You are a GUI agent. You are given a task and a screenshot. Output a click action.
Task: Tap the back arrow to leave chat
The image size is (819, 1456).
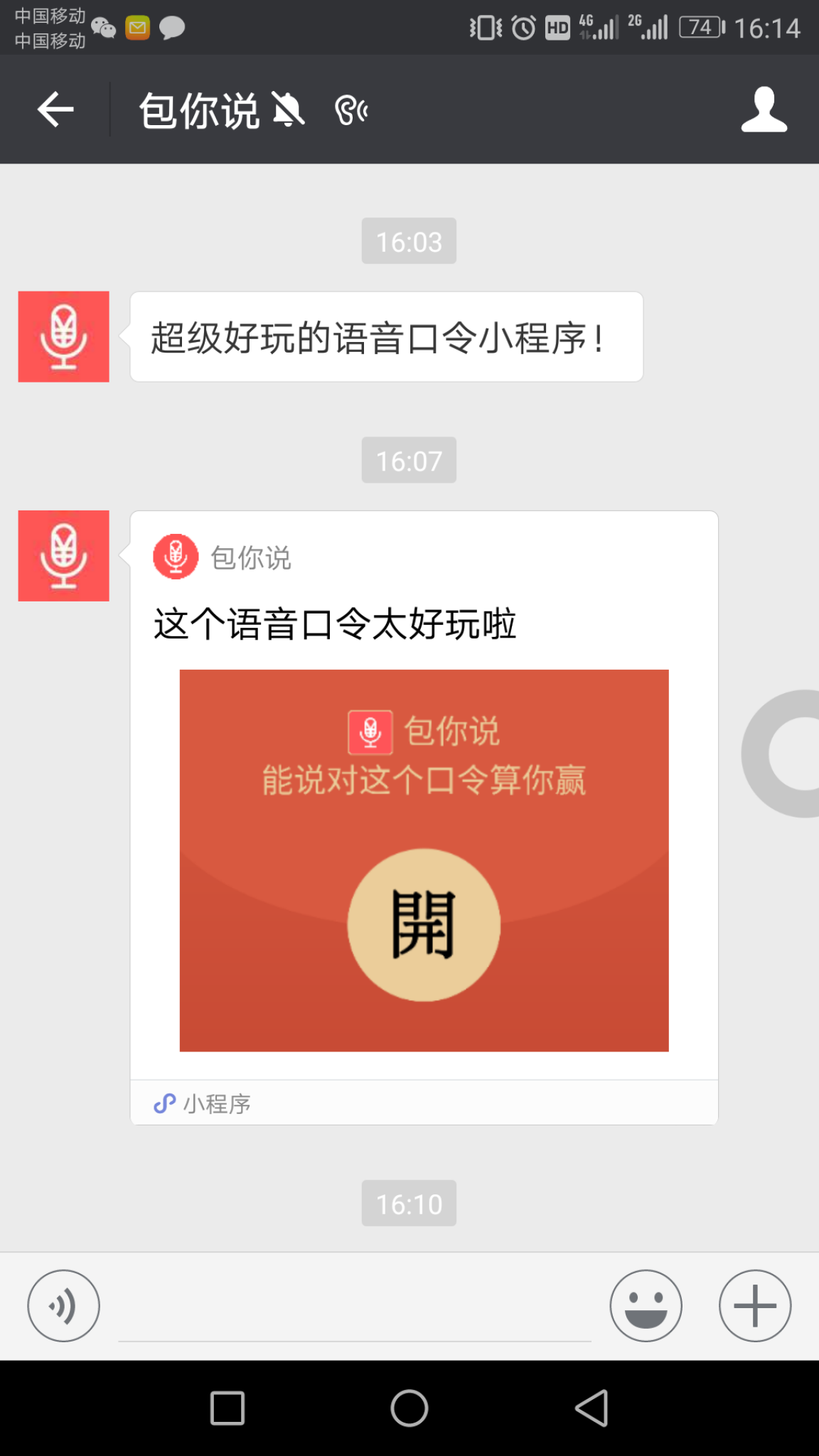53,109
